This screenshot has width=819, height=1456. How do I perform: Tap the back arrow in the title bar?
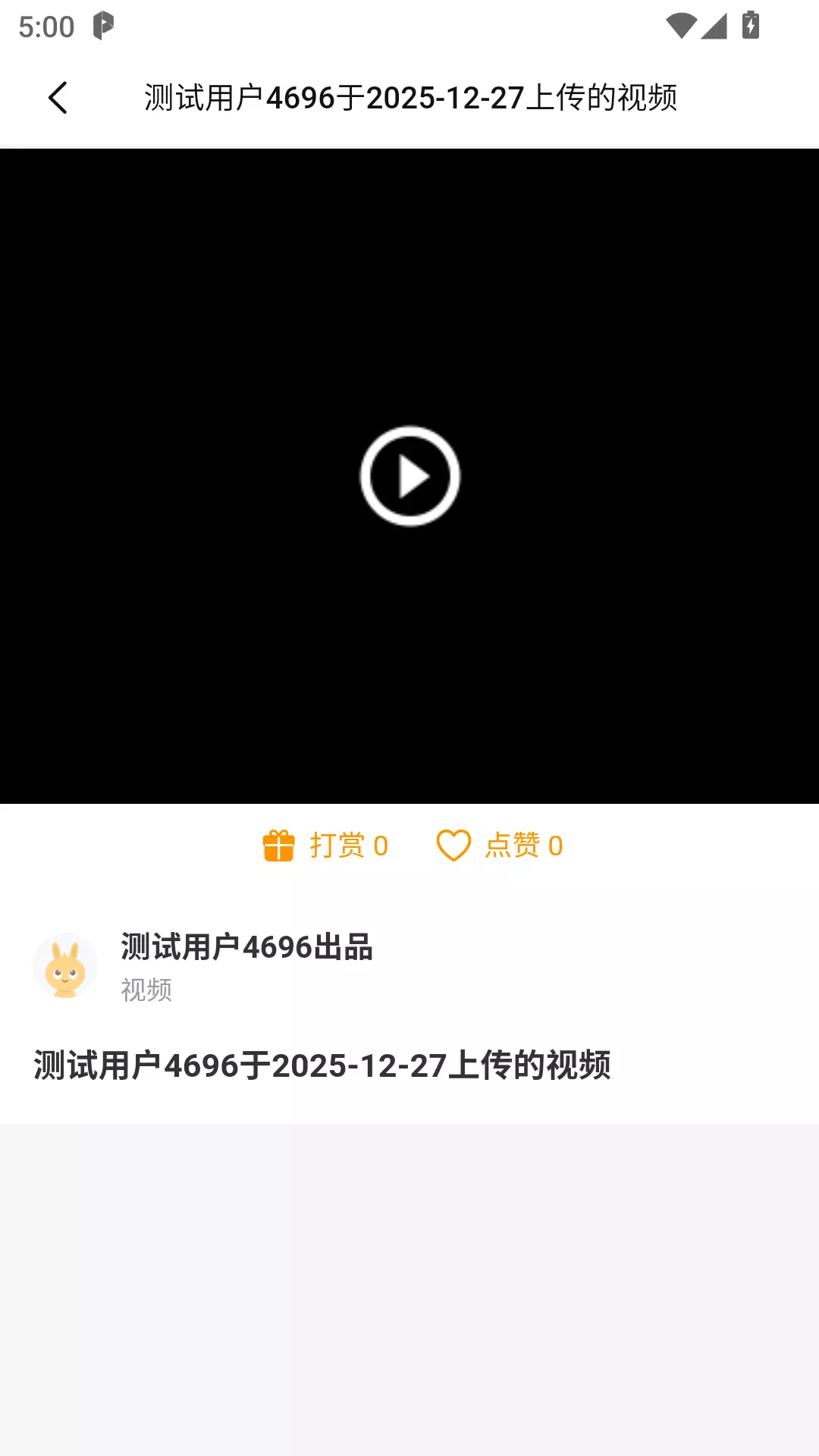point(58,98)
